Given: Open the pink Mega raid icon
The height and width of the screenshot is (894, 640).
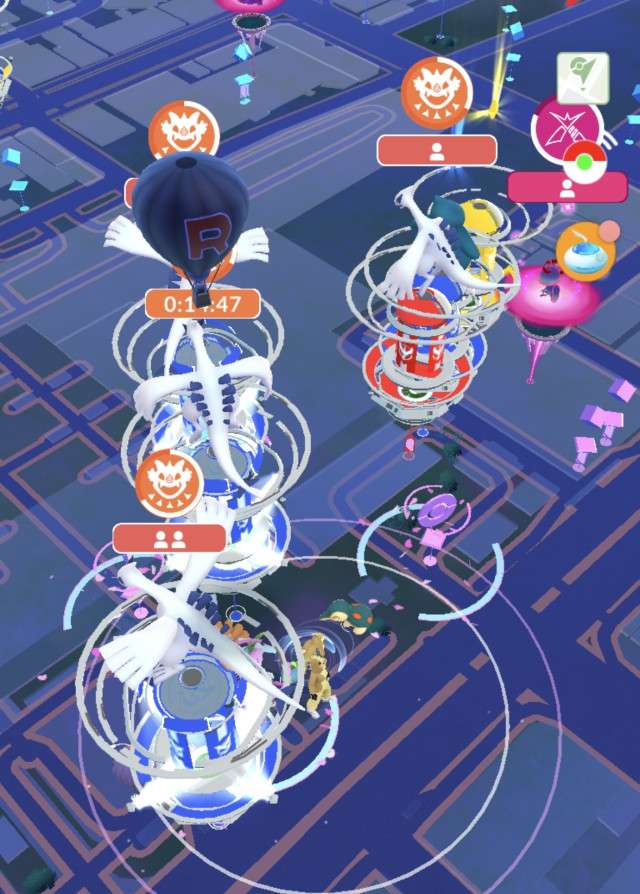Looking at the screenshot, I should 566,130.
